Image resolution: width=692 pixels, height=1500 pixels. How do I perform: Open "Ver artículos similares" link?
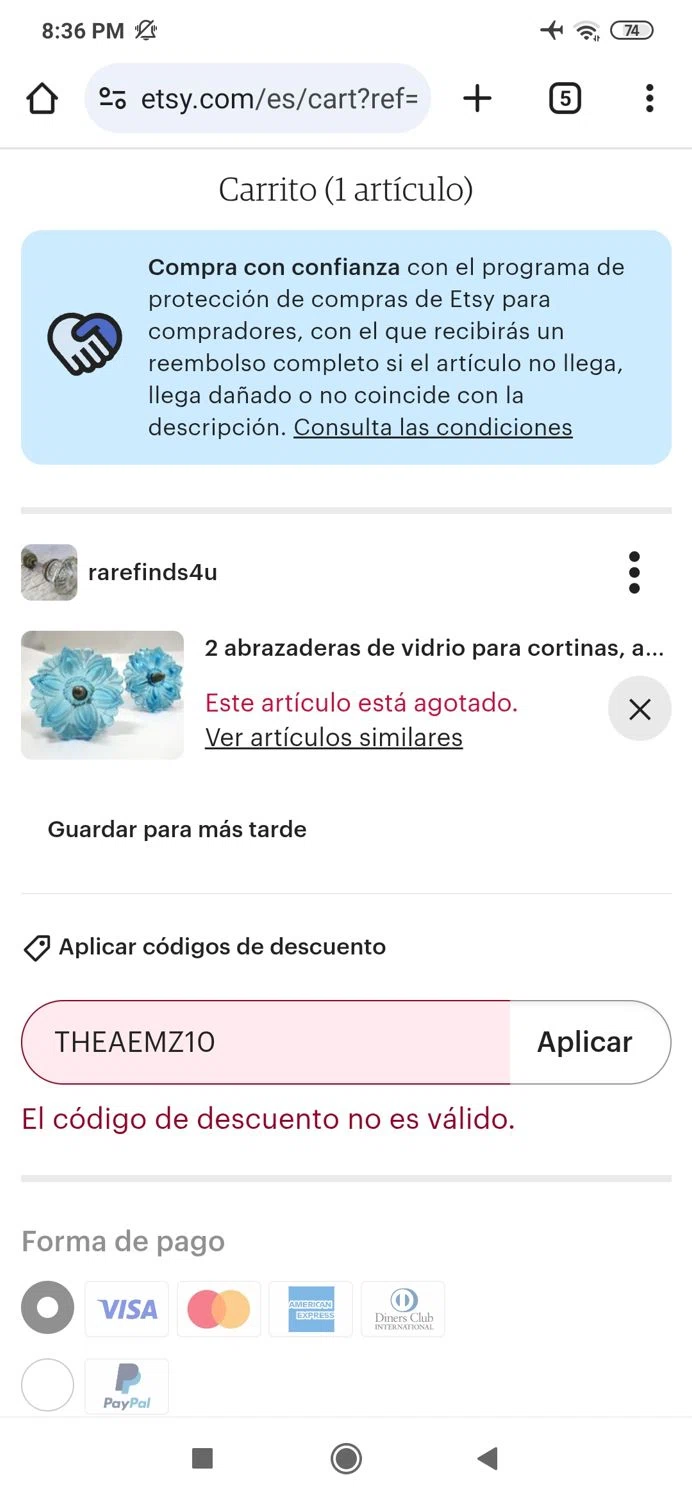[x=333, y=738]
